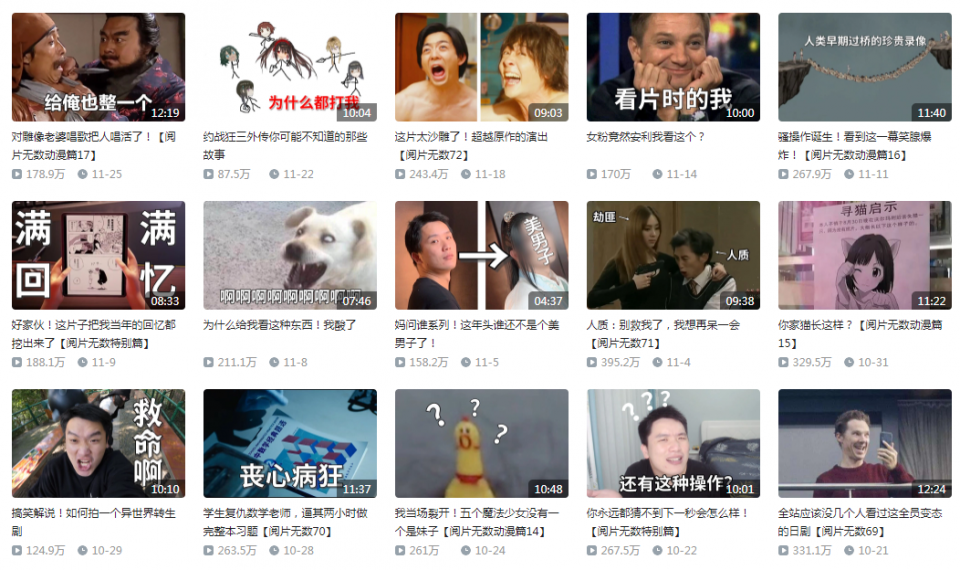Play the dog video 为什么给我看这种东西
The image size is (960, 570).
(290, 255)
